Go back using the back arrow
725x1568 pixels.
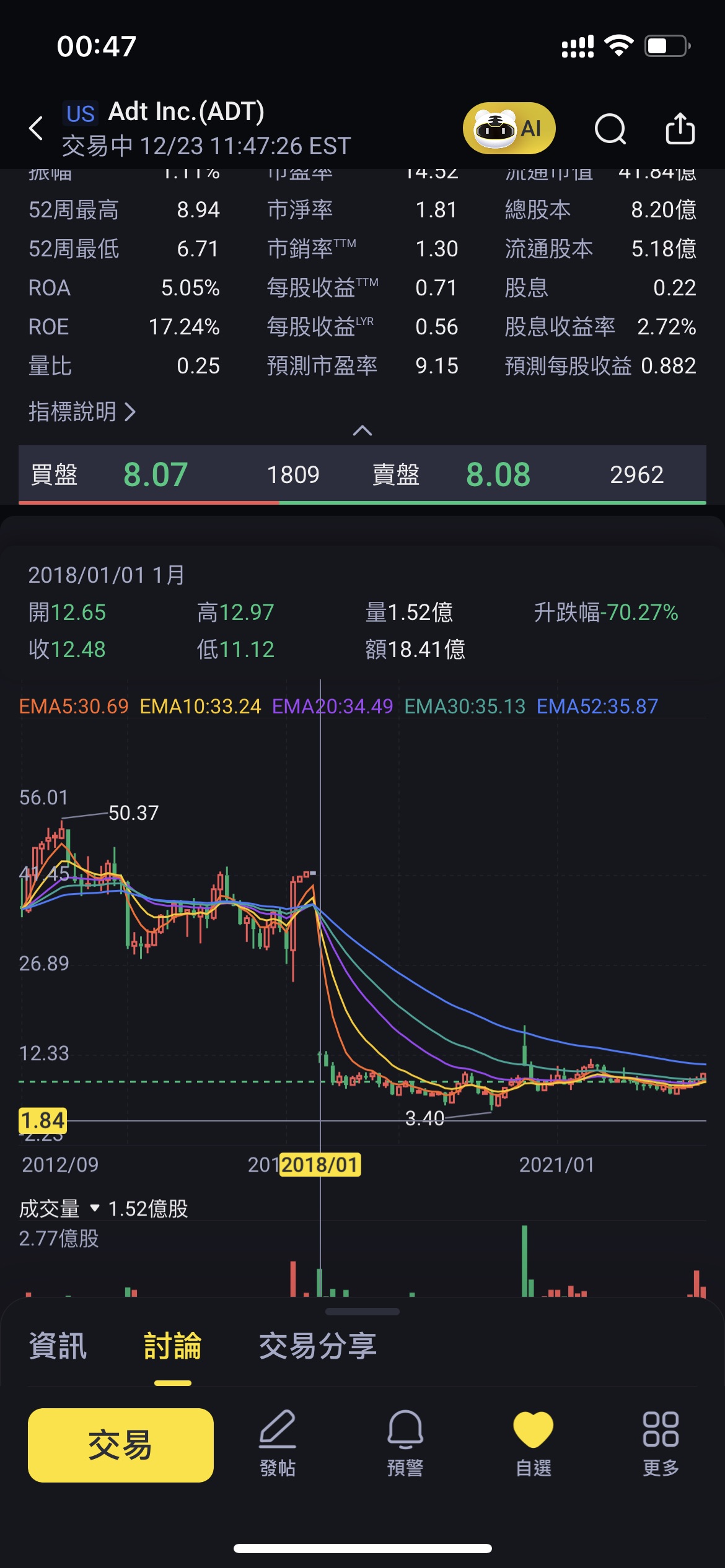tap(36, 128)
